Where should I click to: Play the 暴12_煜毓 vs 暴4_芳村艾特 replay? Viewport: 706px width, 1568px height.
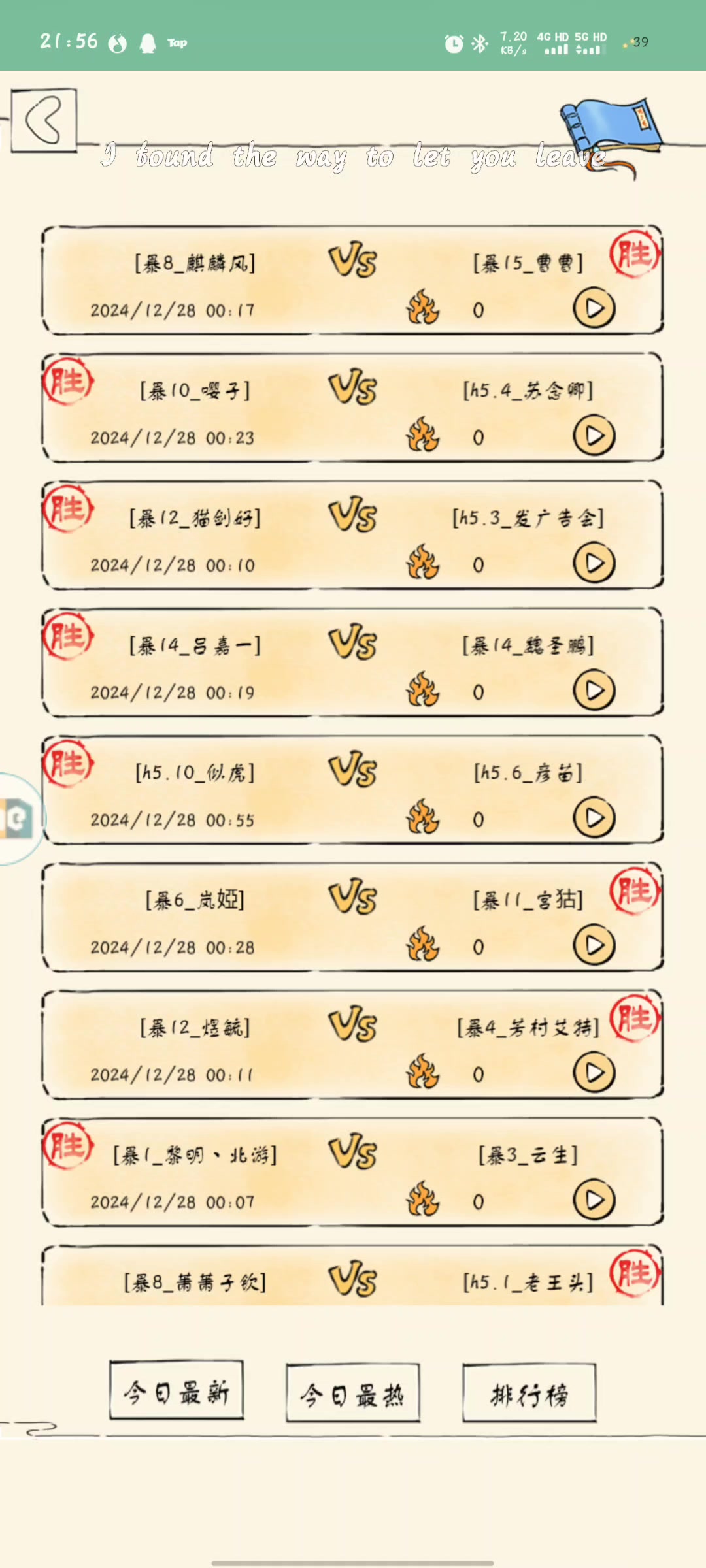(594, 1073)
